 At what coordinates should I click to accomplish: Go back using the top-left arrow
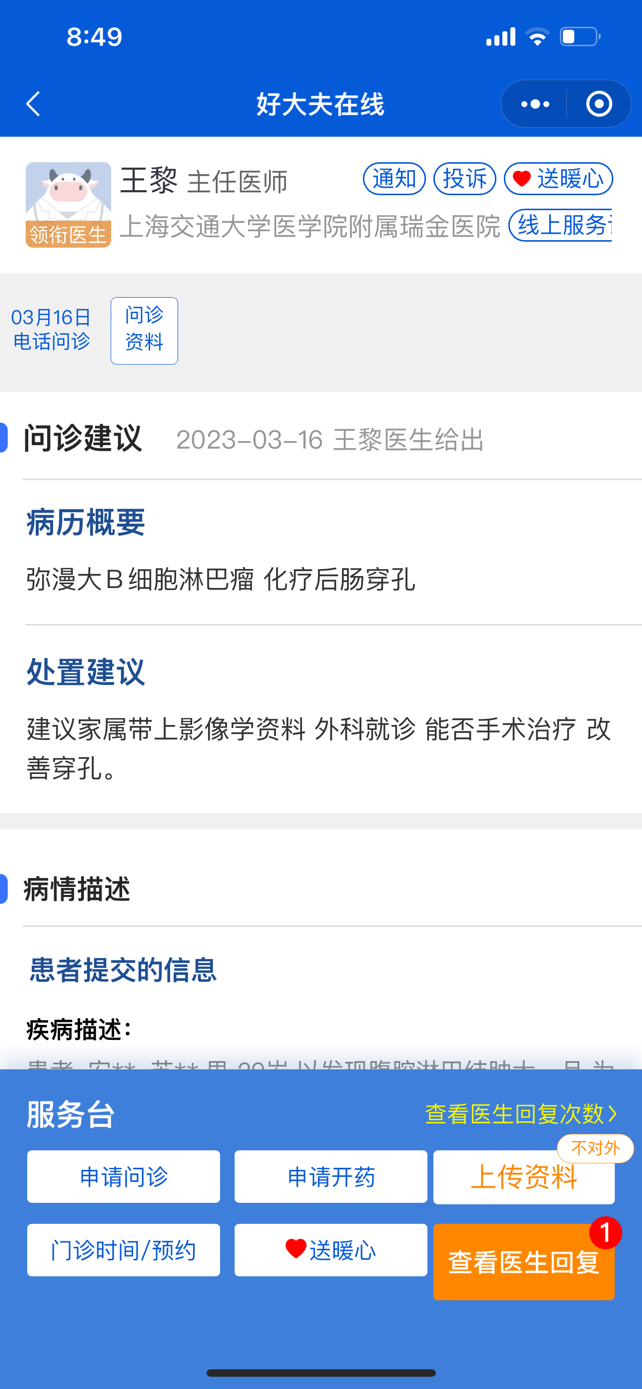click(x=34, y=104)
